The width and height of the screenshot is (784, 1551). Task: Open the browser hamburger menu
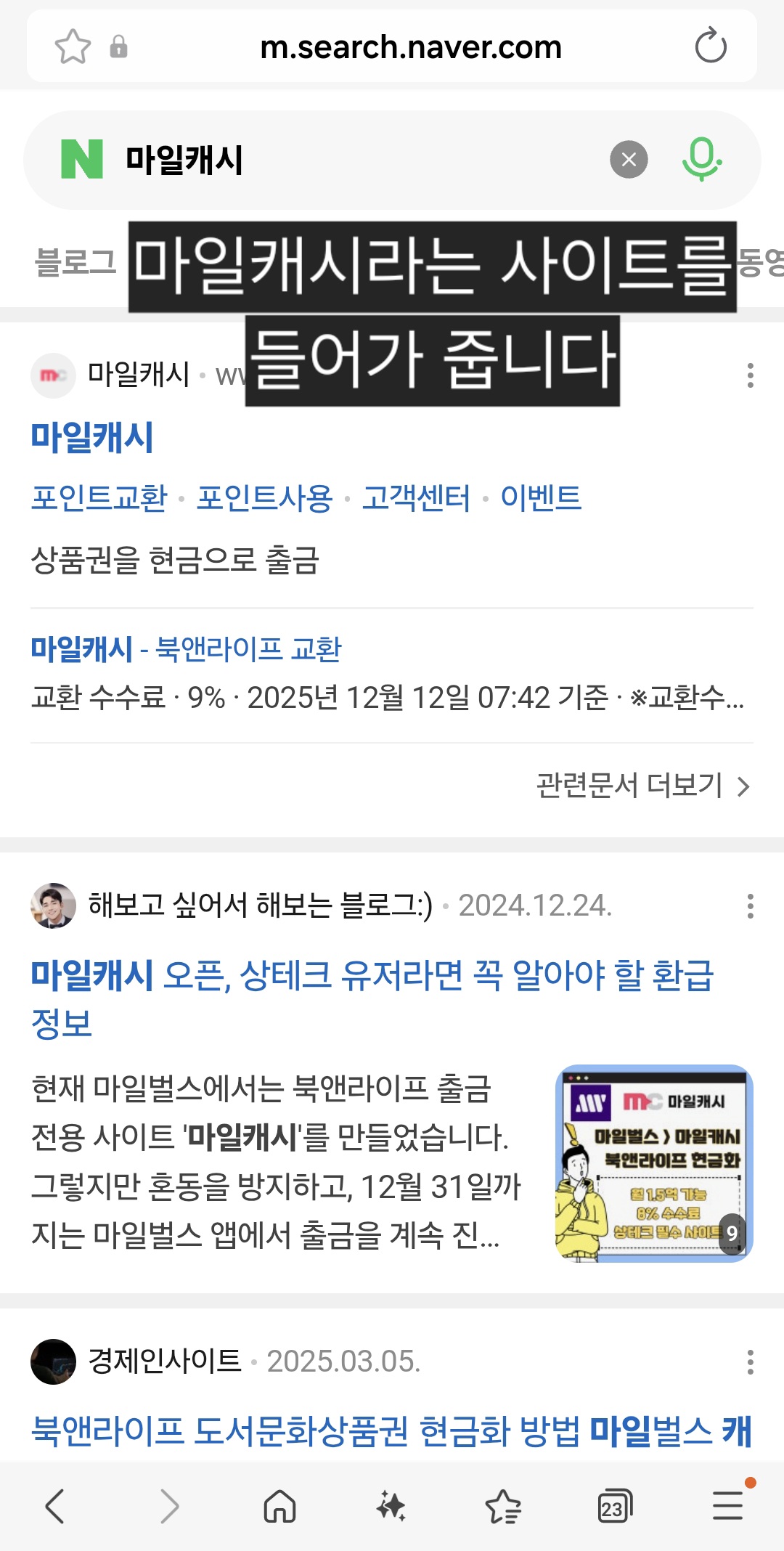coord(727,1506)
